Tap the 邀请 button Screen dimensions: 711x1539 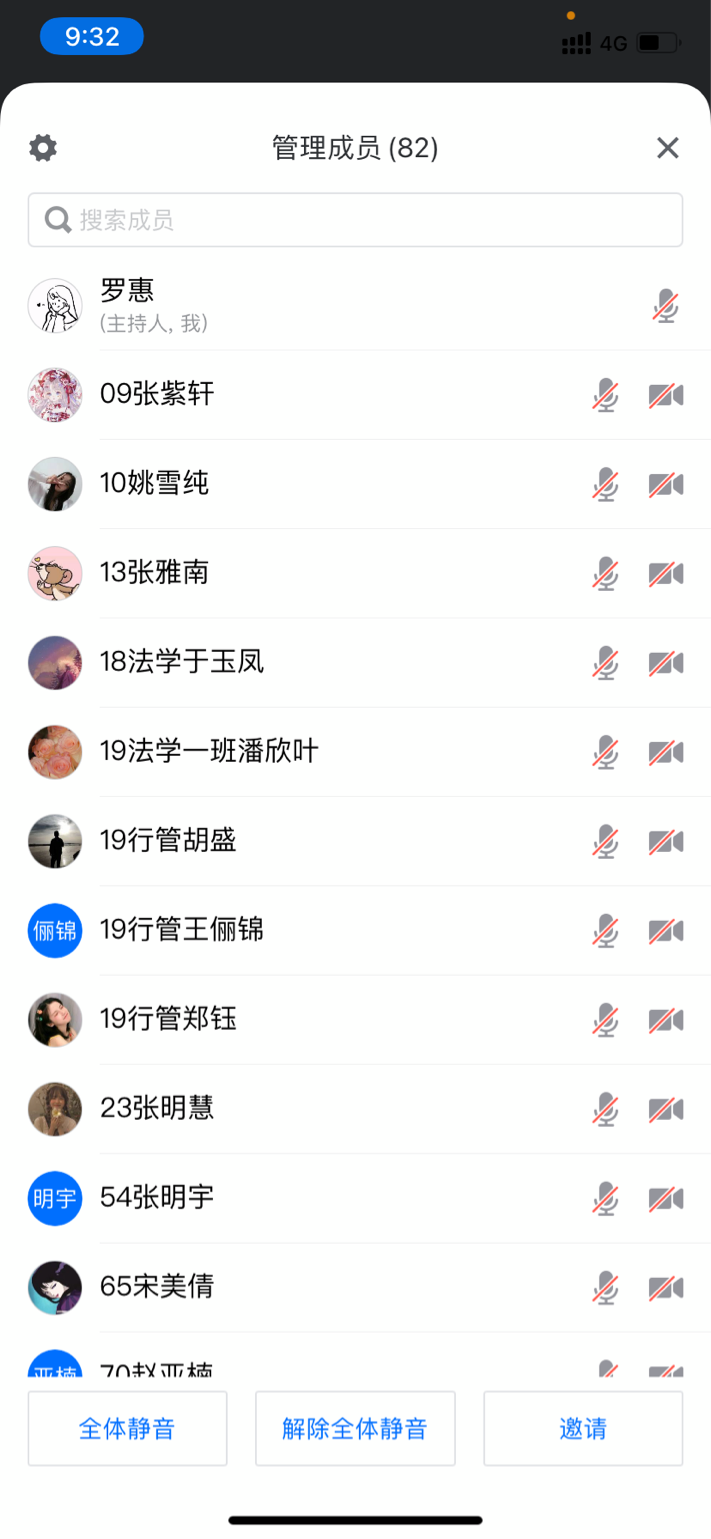[583, 1428]
